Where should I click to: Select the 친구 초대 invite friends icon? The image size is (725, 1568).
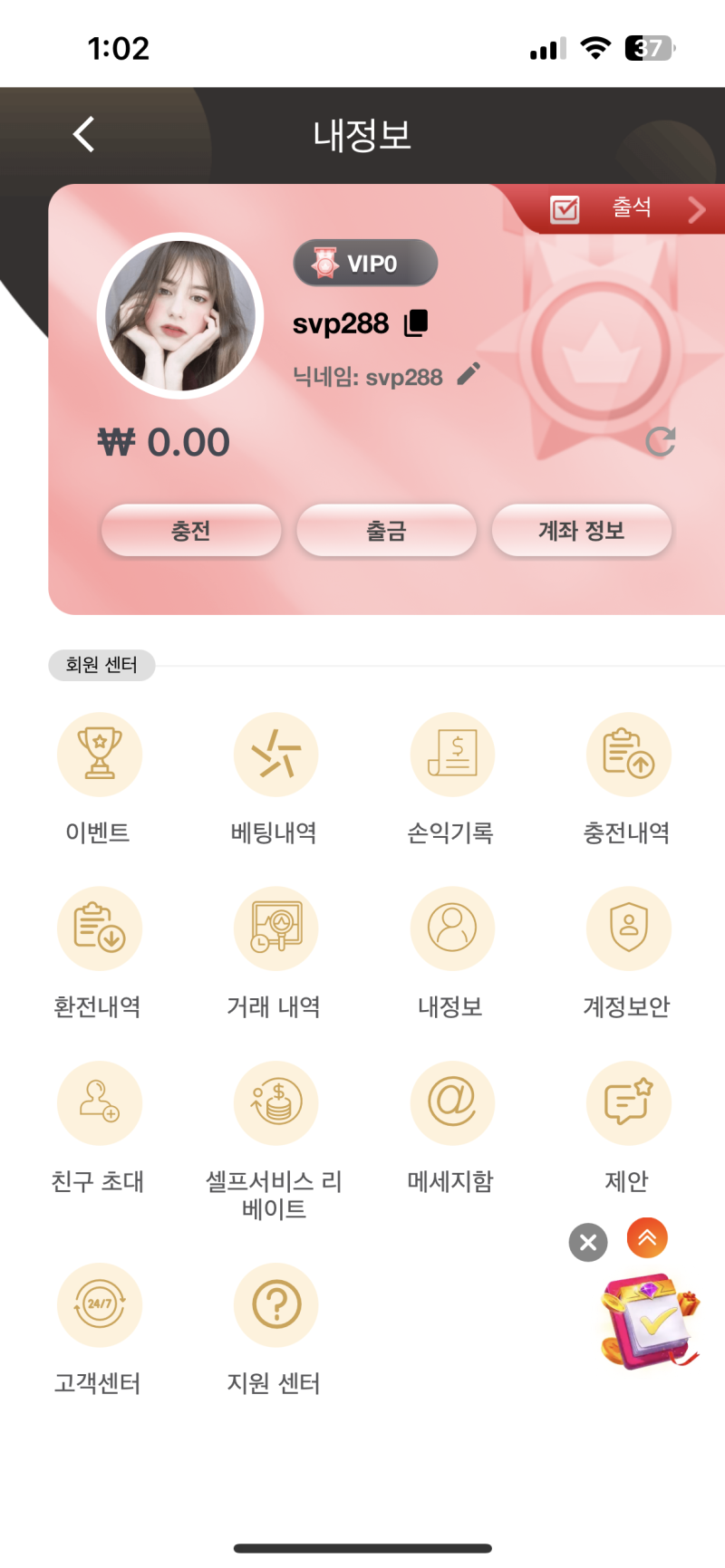pyautogui.click(x=100, y=1102)
